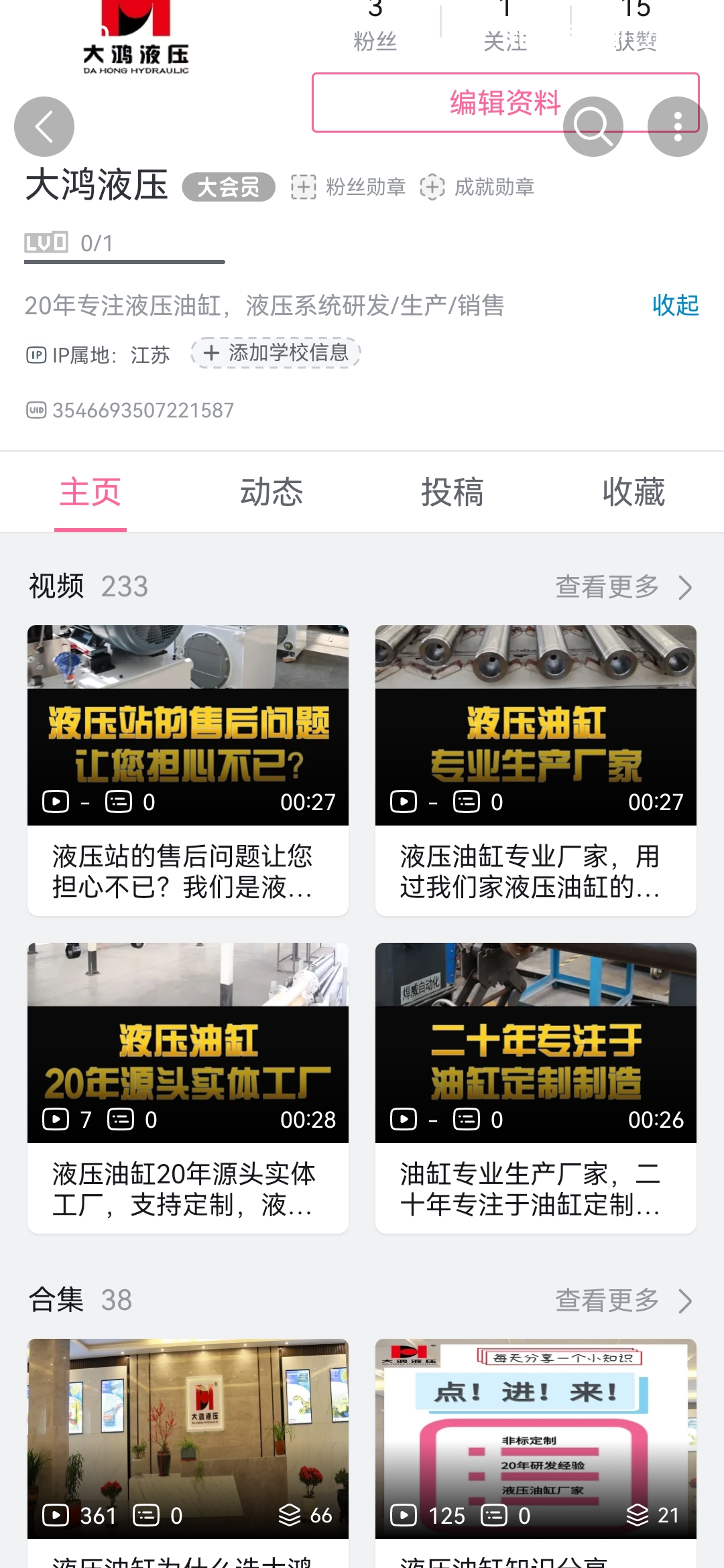Open video 油缸专业生产厂家，二十年专注
Screen dimensions: 724x1568
[x=536, y=1088]
